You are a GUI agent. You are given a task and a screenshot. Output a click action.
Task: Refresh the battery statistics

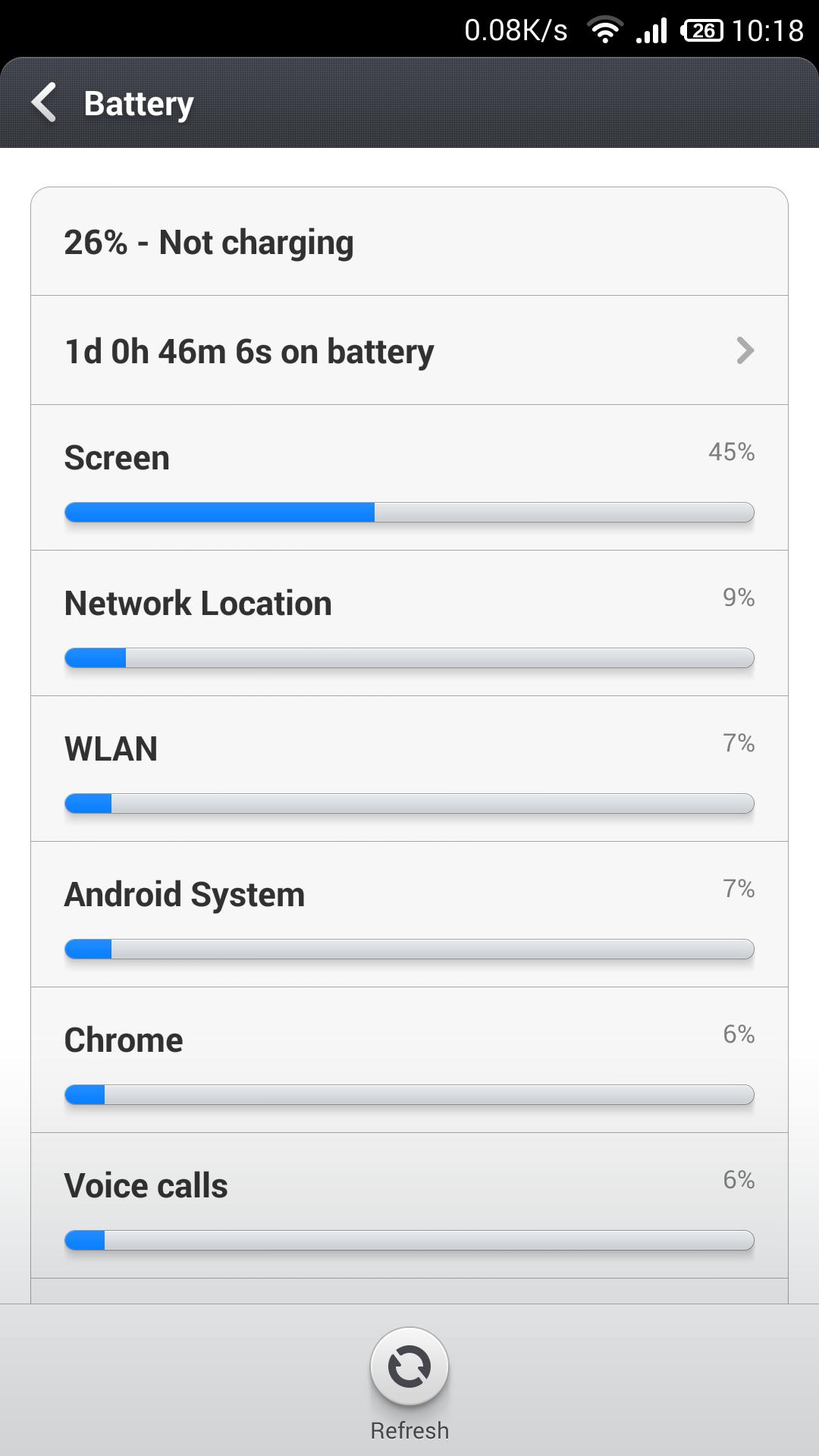[409, 1367]
